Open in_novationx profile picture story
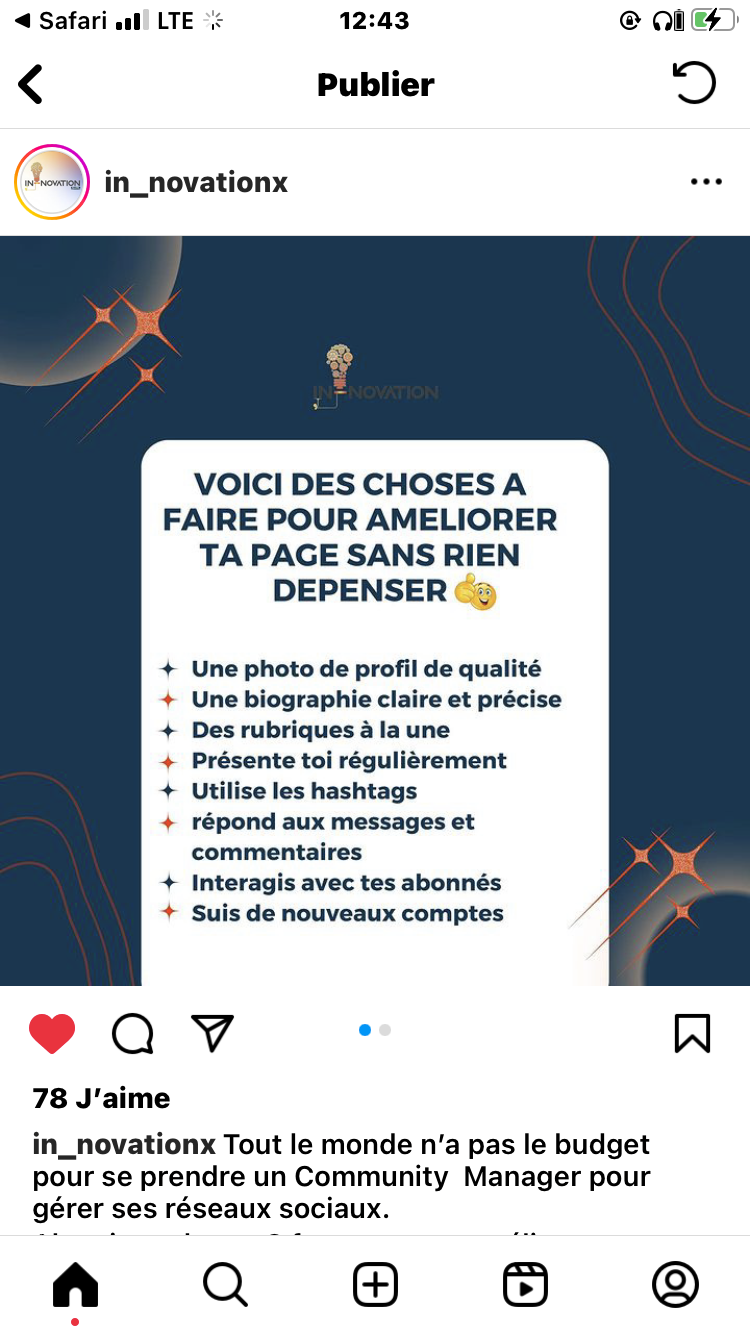 52,183
